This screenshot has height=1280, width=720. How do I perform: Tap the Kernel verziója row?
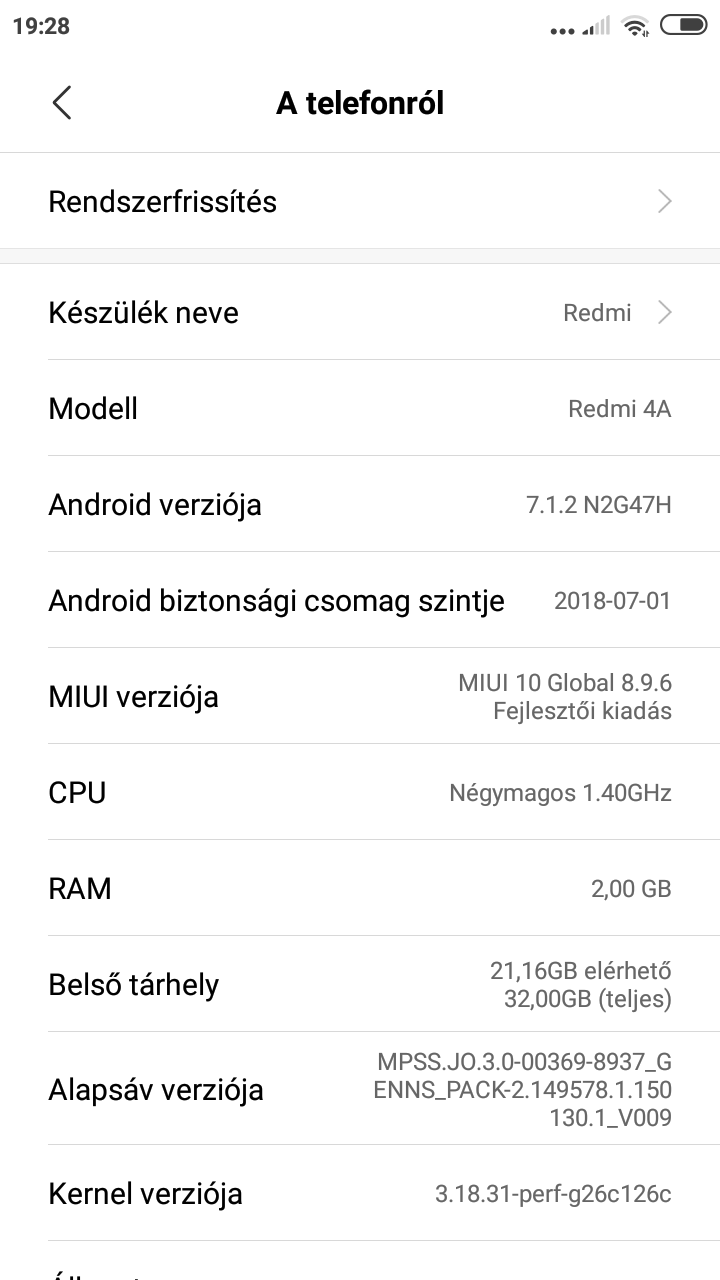pyautogui.click(x=360, y=1193)
